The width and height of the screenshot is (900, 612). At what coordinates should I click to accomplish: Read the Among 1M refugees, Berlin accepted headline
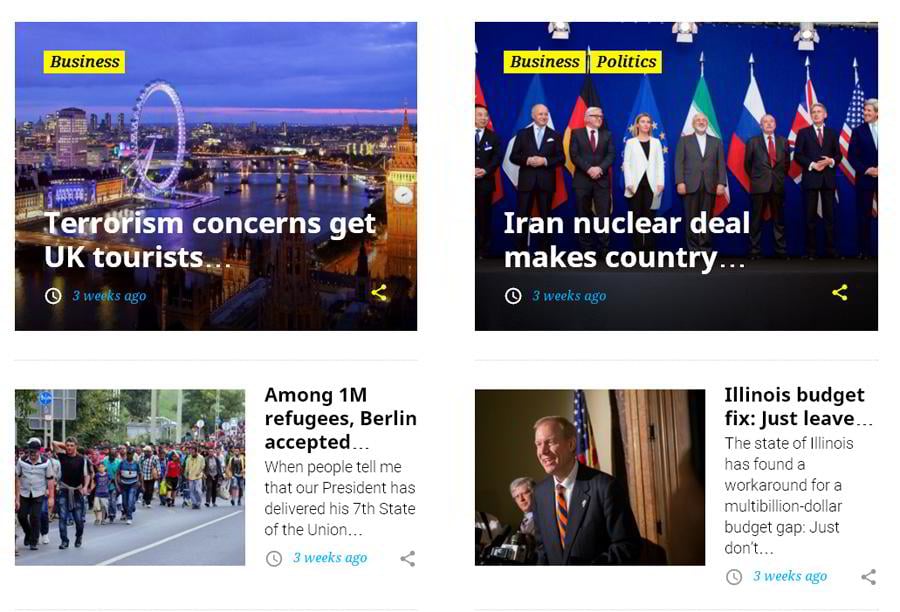point(340,418)
